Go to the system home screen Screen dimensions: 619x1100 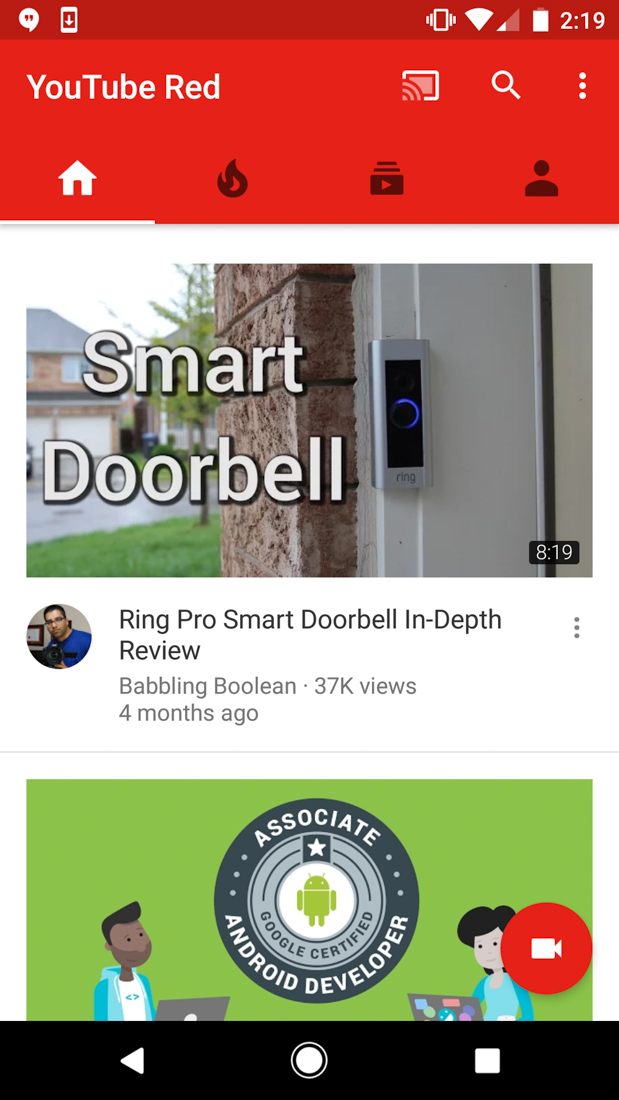309,1060
